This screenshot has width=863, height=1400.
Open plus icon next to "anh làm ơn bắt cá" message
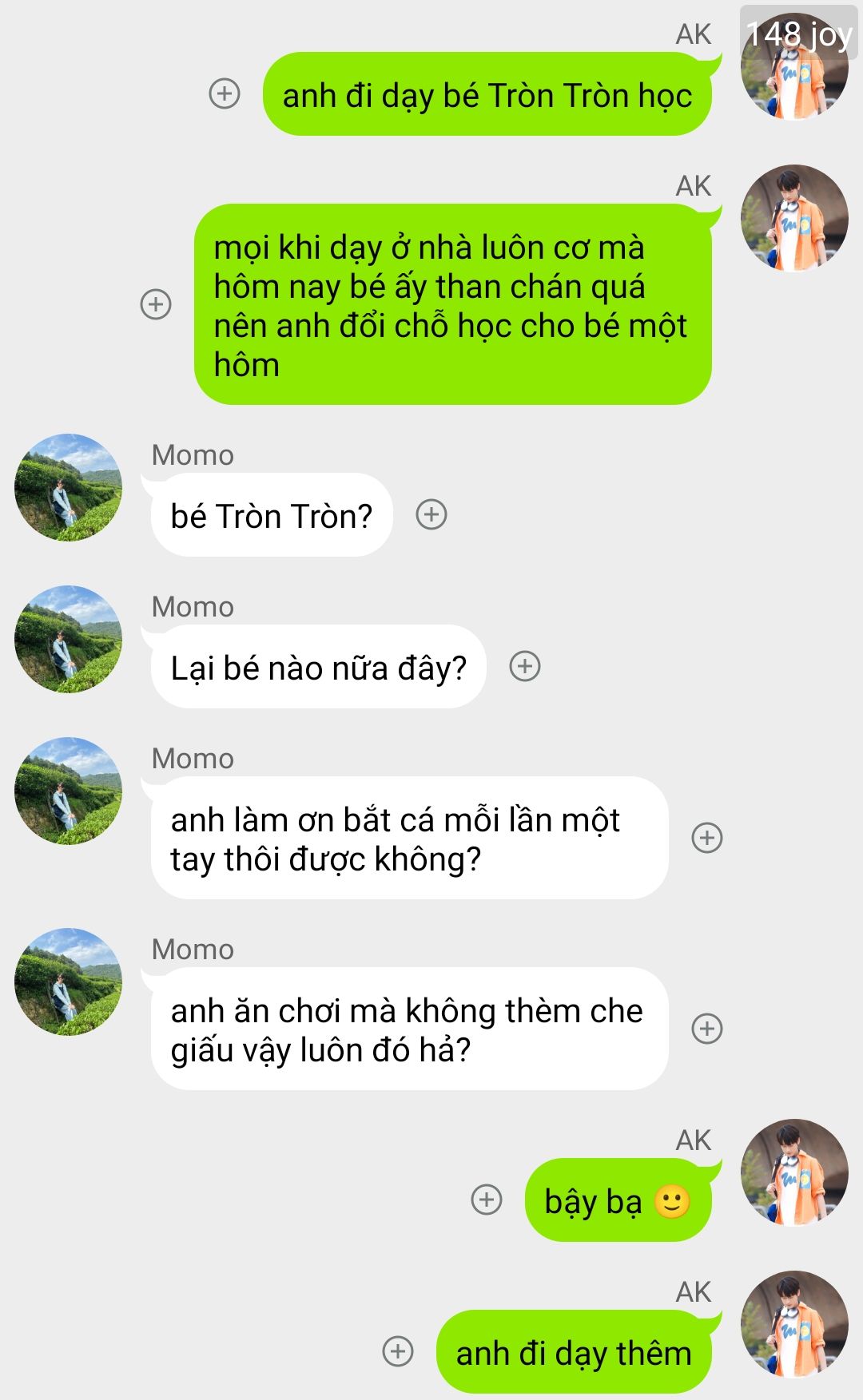[x=707, y=838]
